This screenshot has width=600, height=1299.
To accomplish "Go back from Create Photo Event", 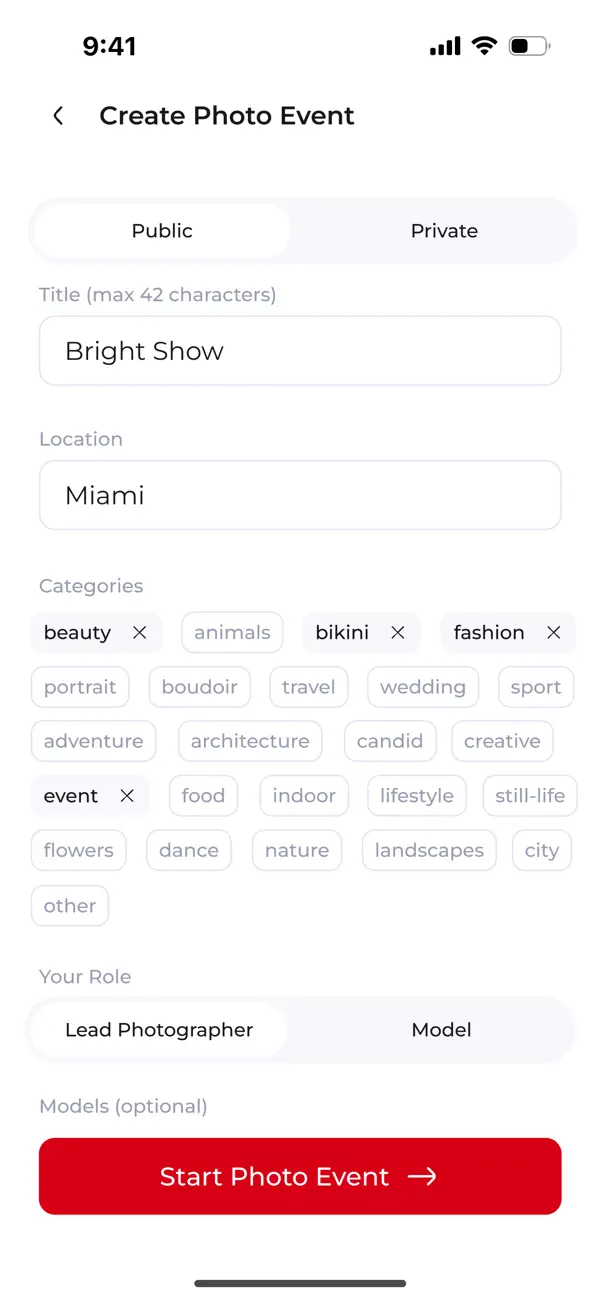I will click(58, 116).
